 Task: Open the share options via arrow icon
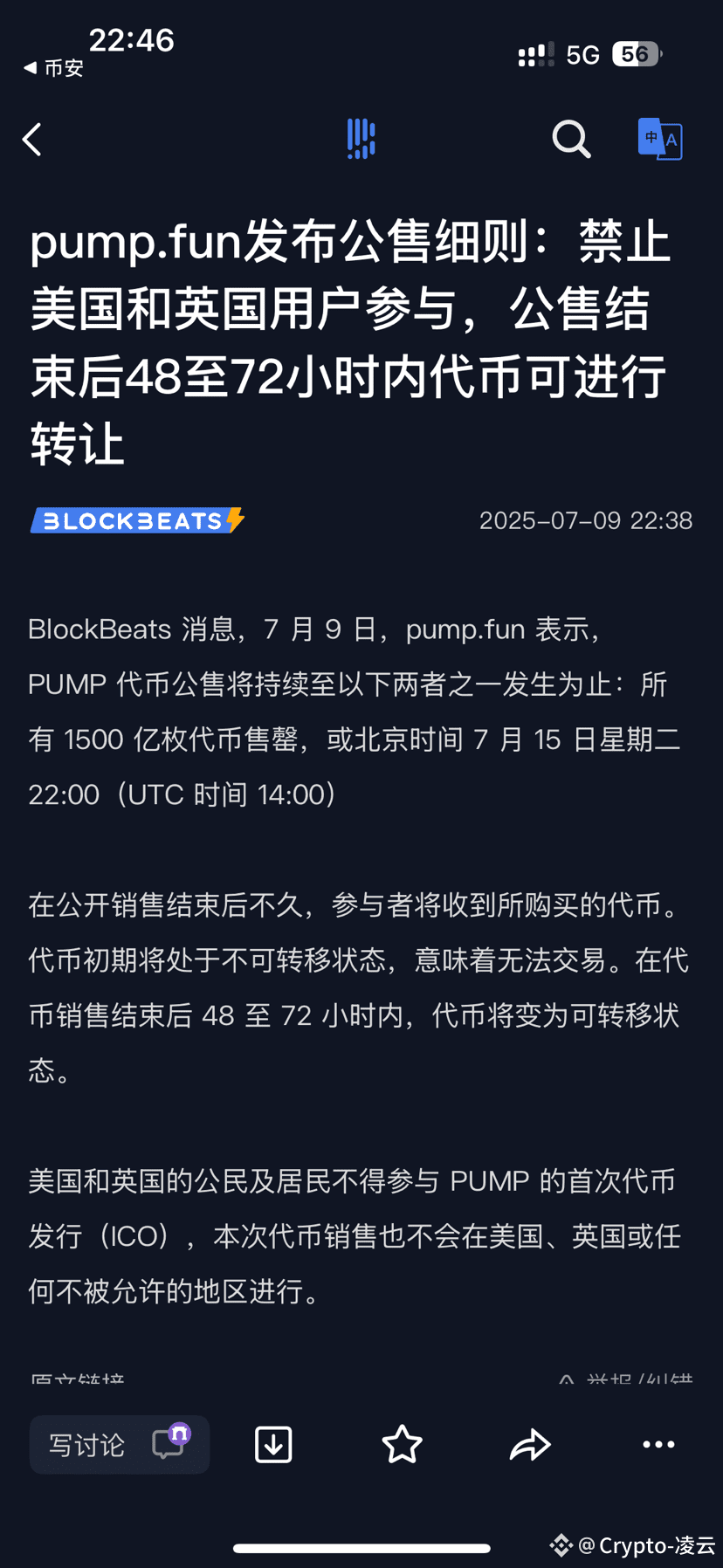coord(531,1445)
